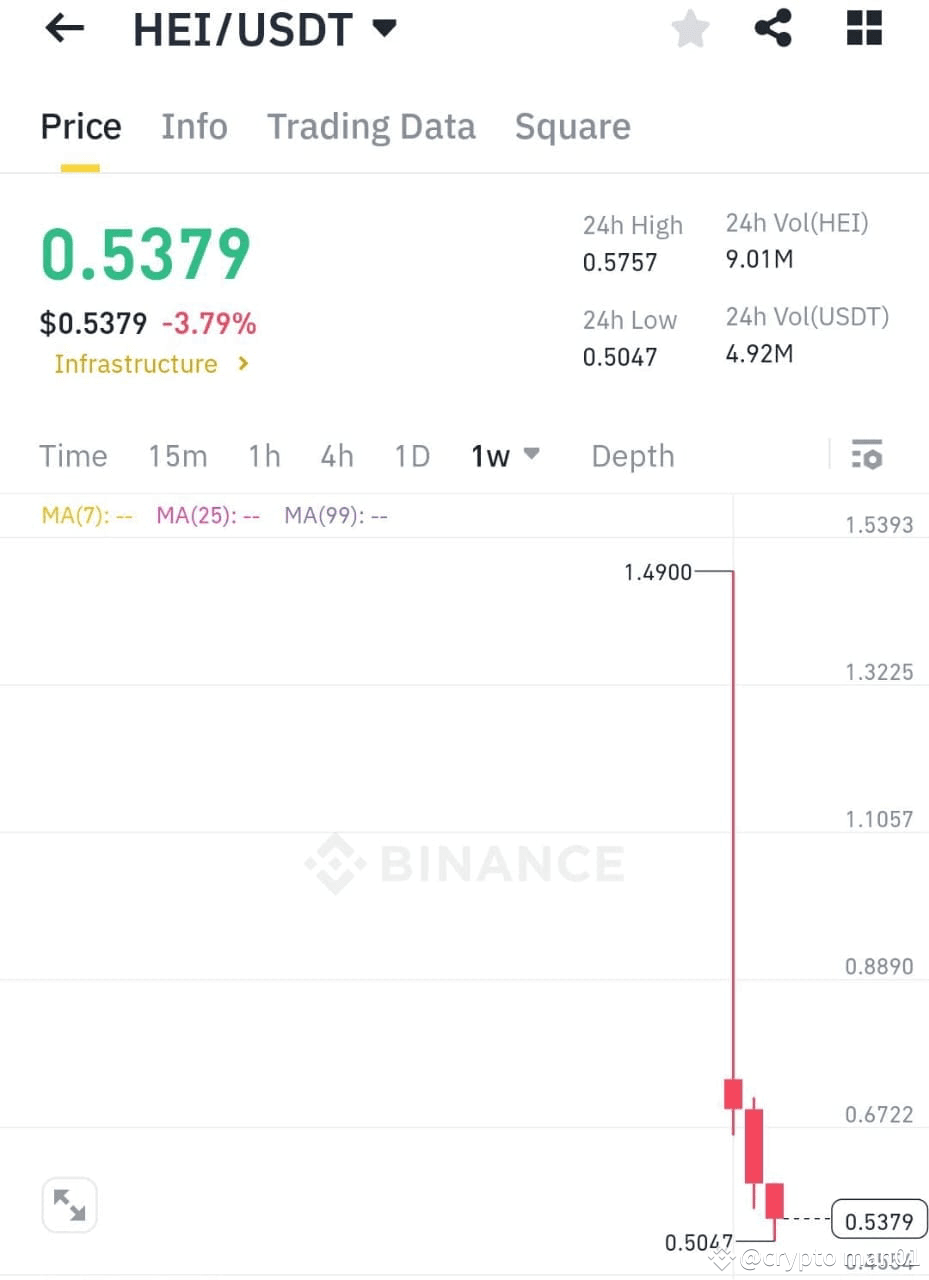Viewport: 929px width, 1280px height.
Task: Tap the back arrow to exit the chart
Action: 64,28
